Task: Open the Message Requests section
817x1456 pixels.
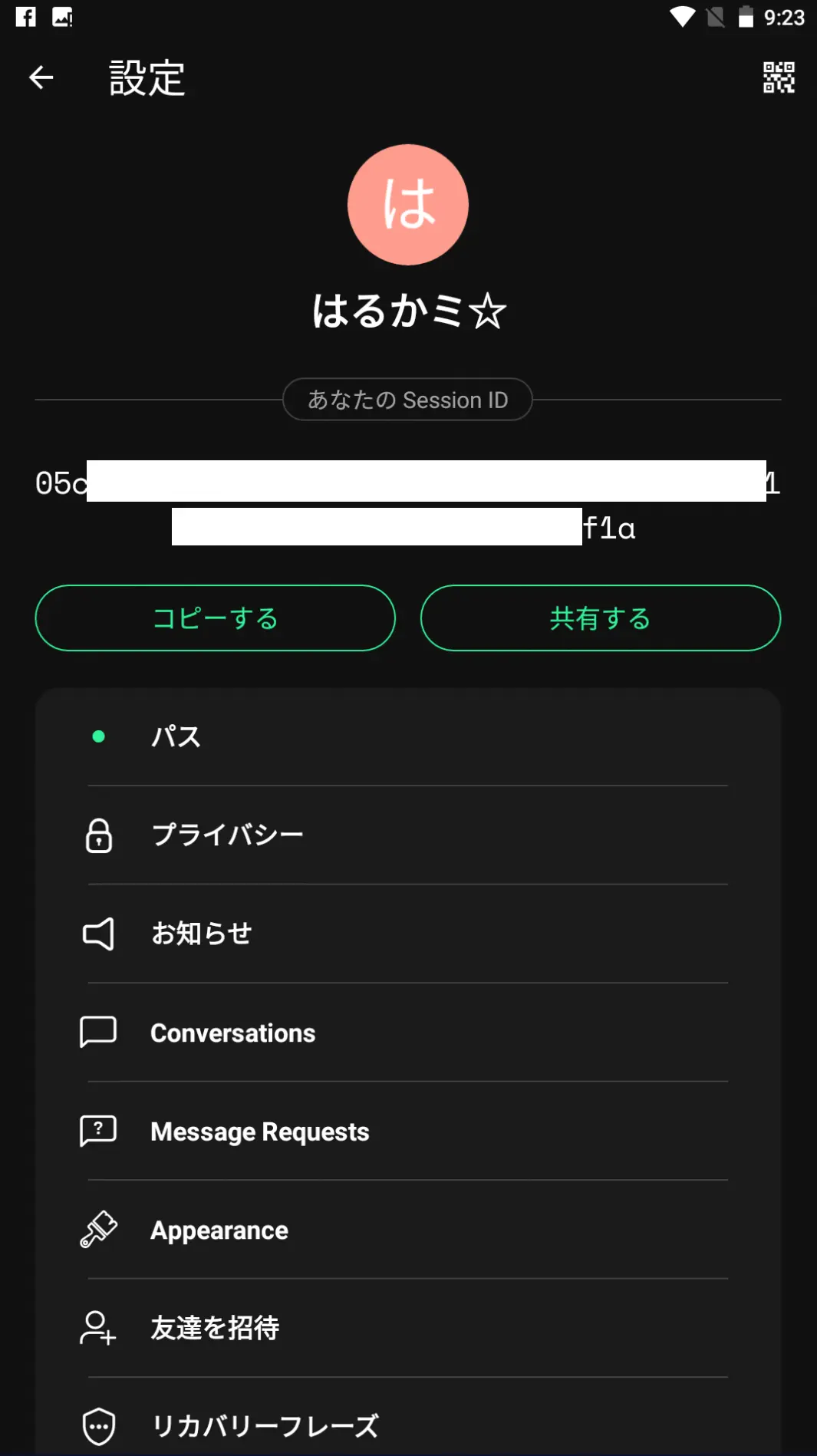Action: tap(260, 1131)
